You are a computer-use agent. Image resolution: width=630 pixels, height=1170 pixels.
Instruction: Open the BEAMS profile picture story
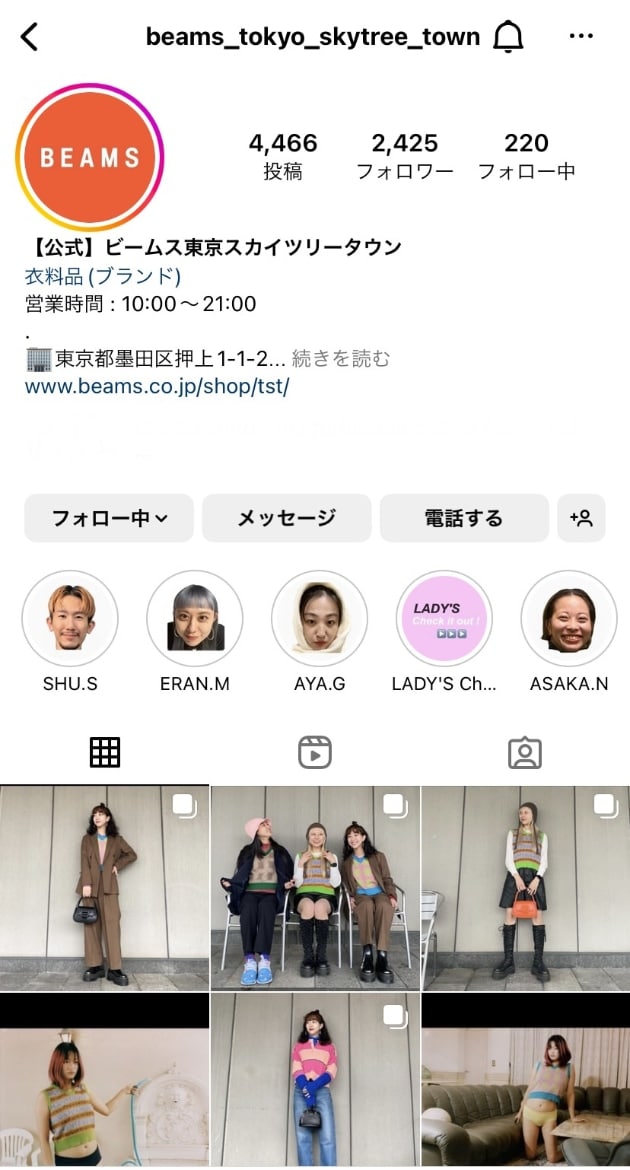point(89,157)
